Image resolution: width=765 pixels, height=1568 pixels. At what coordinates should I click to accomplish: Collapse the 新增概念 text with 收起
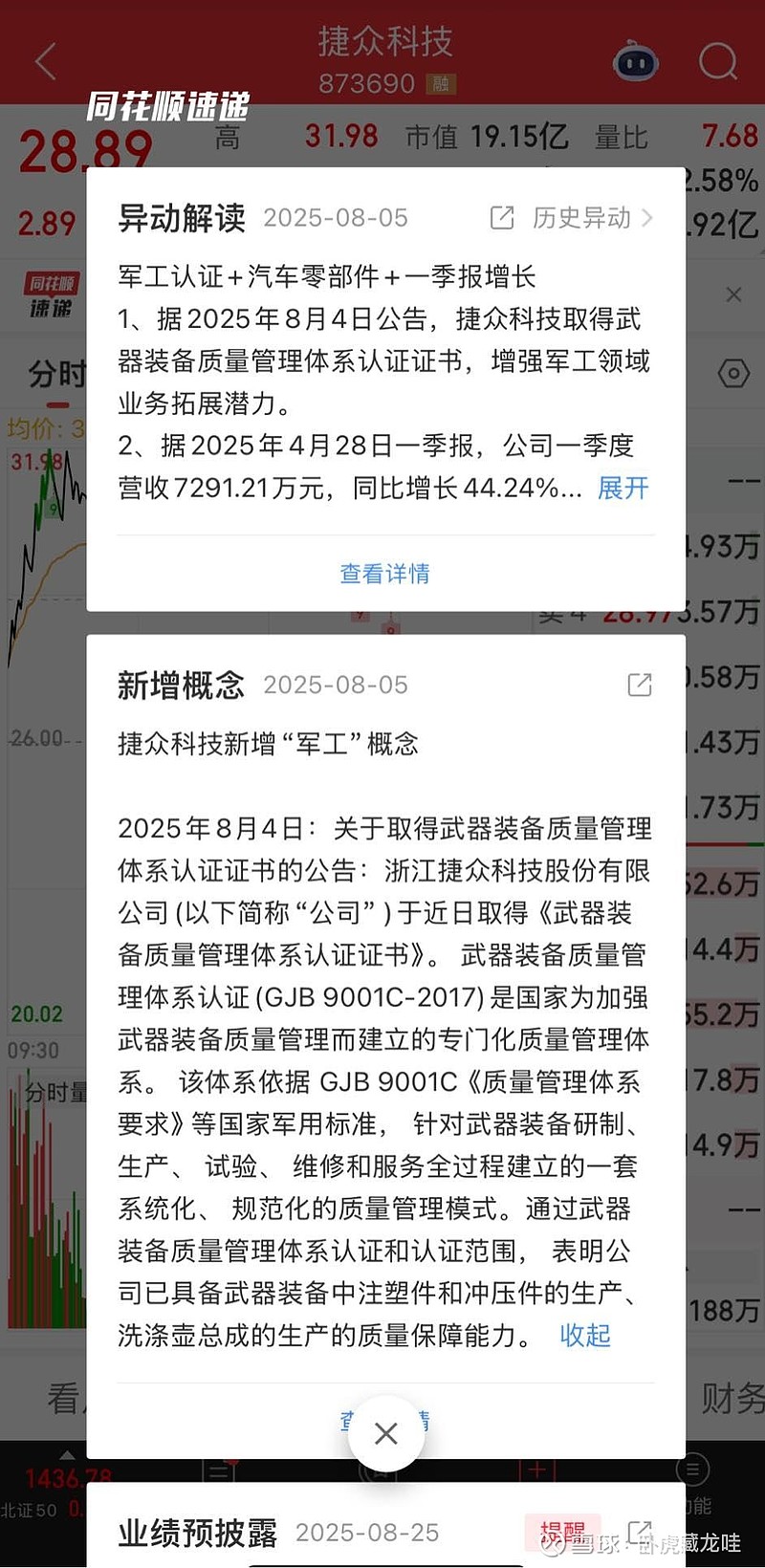point(585,1336)
